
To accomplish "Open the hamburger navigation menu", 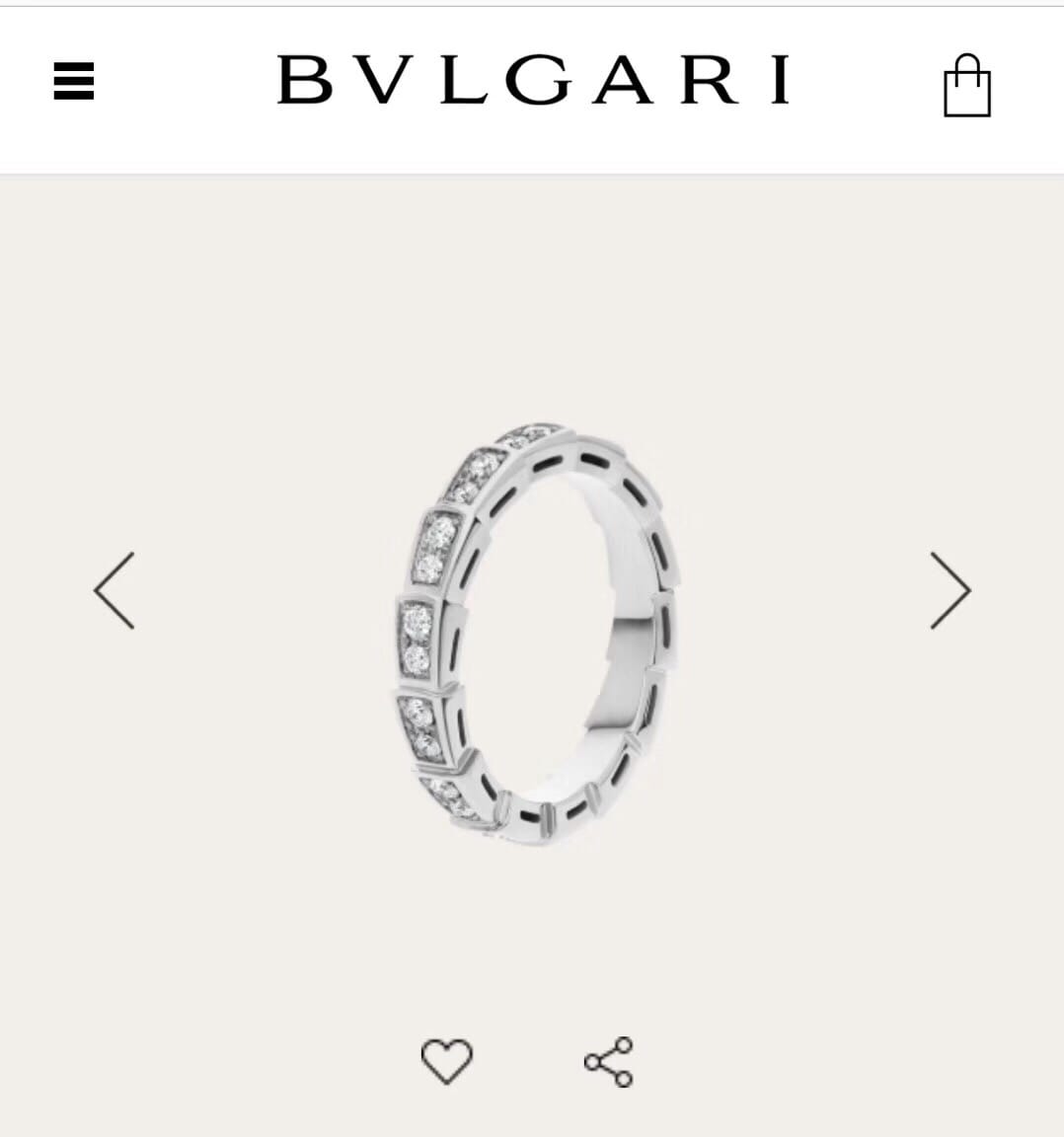I will 73,81.
